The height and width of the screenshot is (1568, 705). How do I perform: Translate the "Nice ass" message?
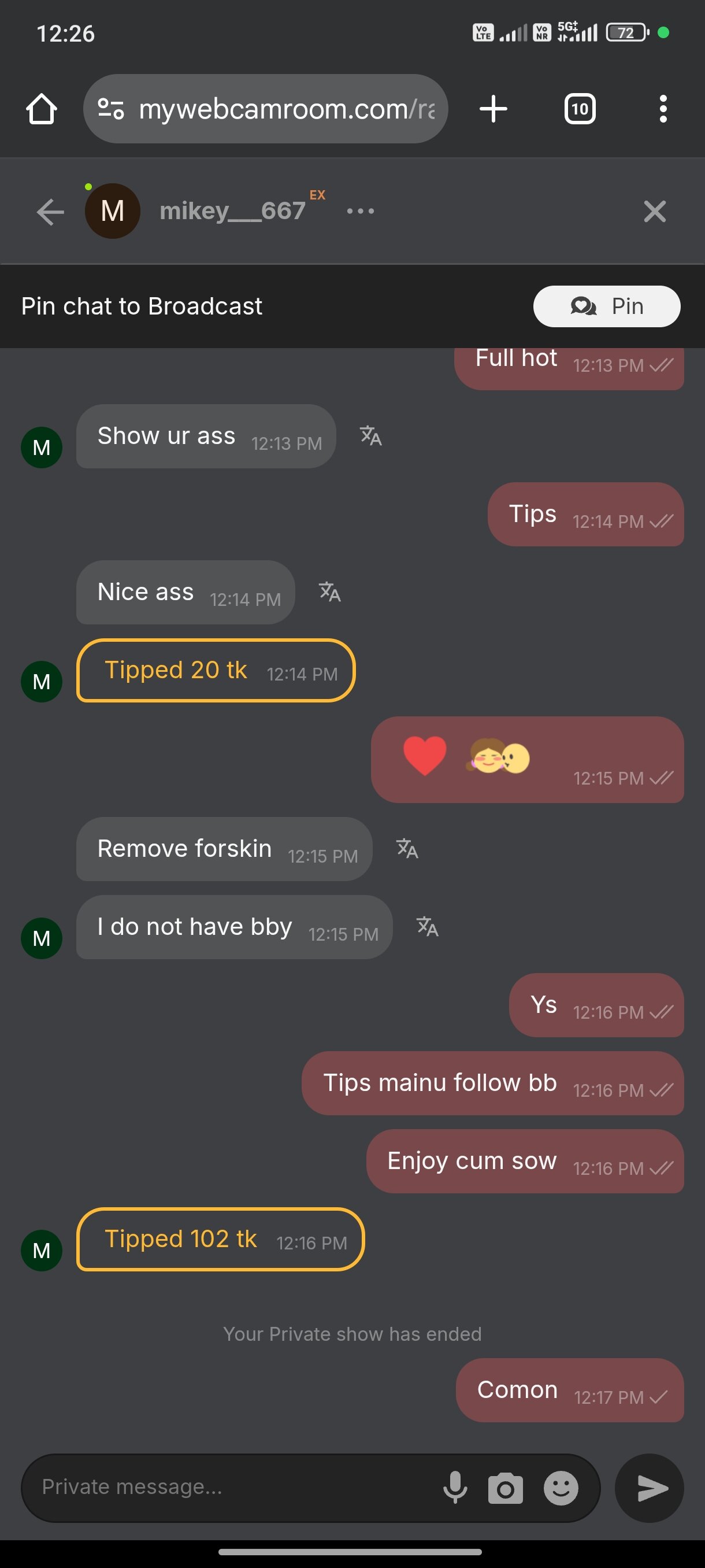pos(330,591)
